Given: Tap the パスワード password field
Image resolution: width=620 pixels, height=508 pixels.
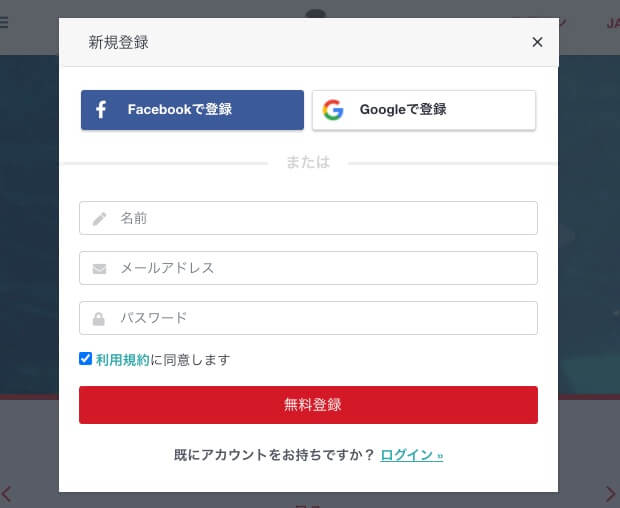Looking at the screenshot, I should point(308,318).
